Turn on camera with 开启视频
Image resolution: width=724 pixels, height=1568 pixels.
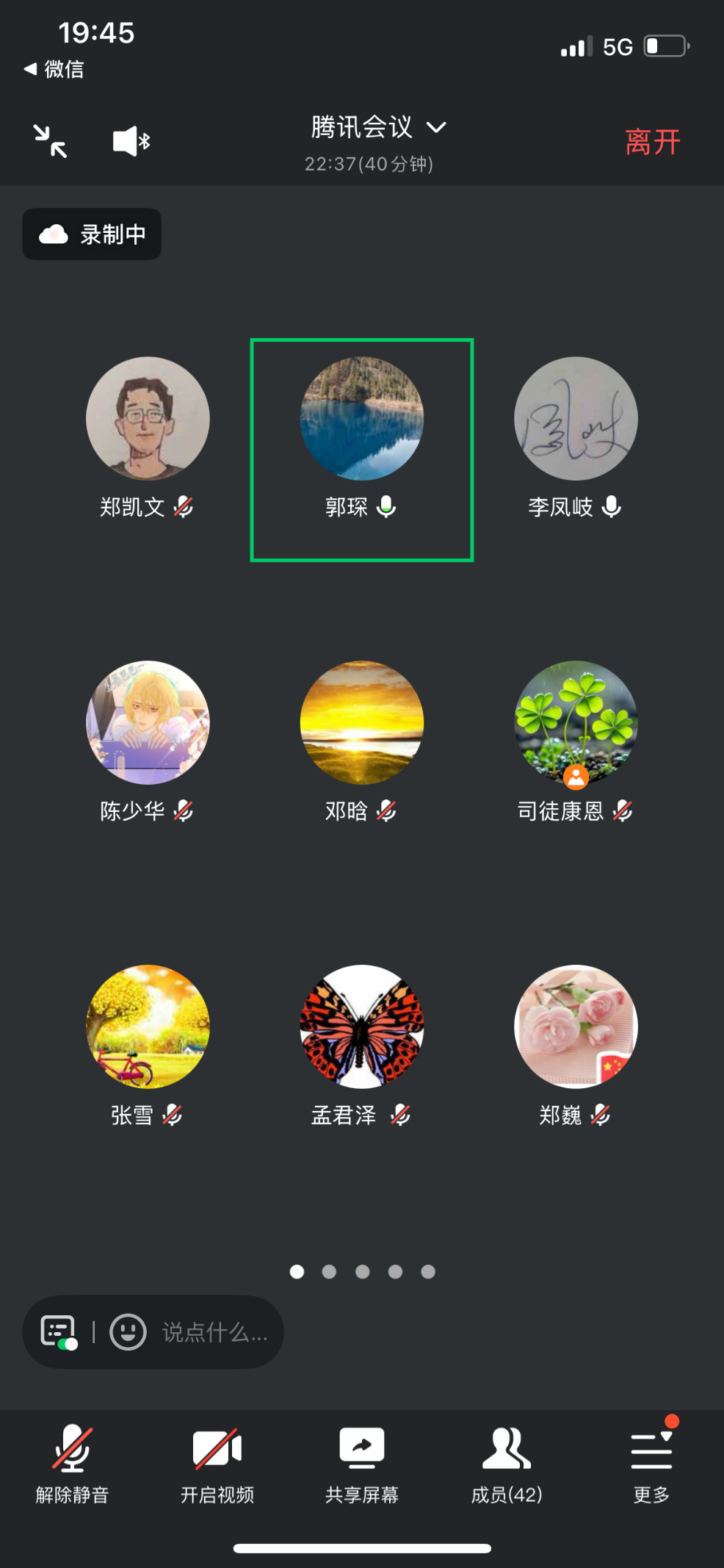click(x=217, y=1464)
